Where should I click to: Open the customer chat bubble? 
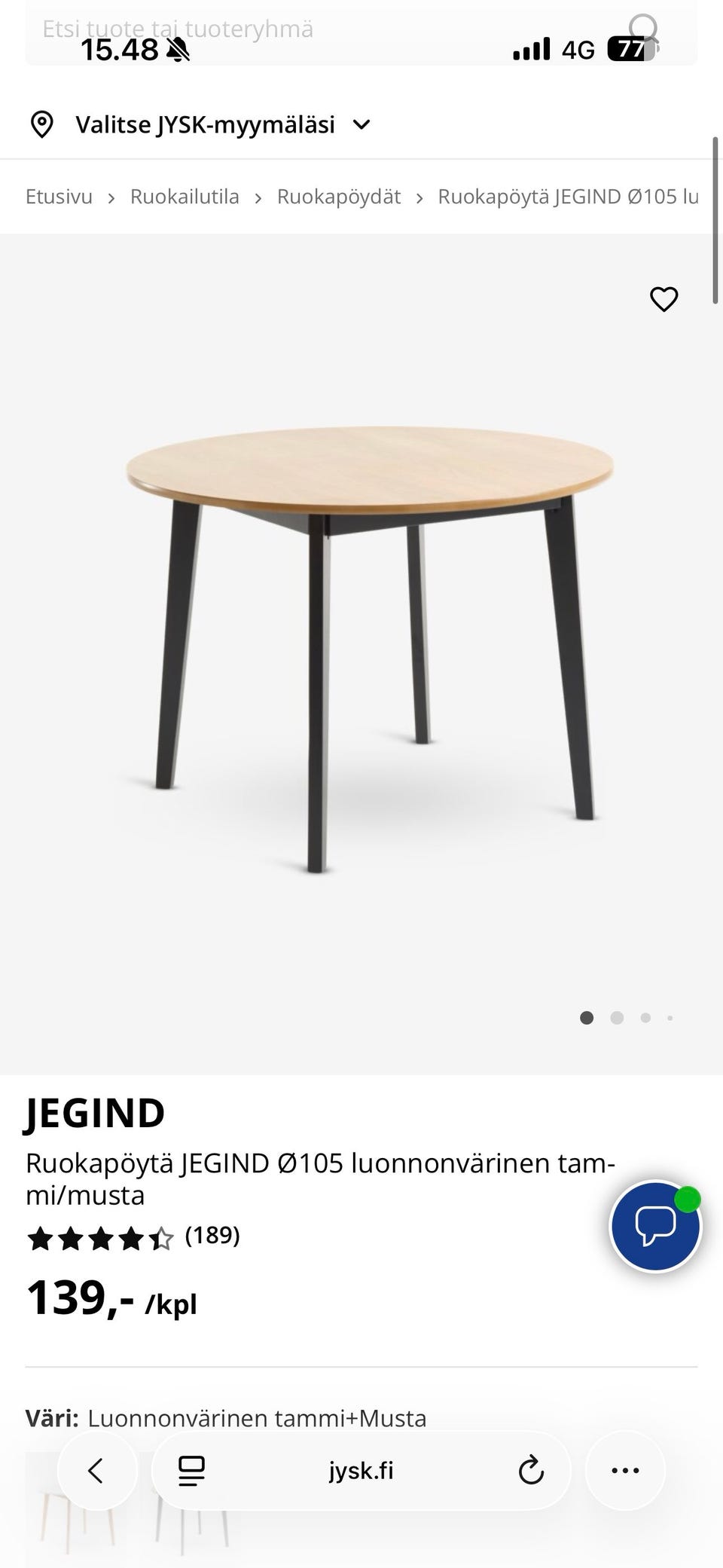pyautogui.click(x=655, y=1226)
